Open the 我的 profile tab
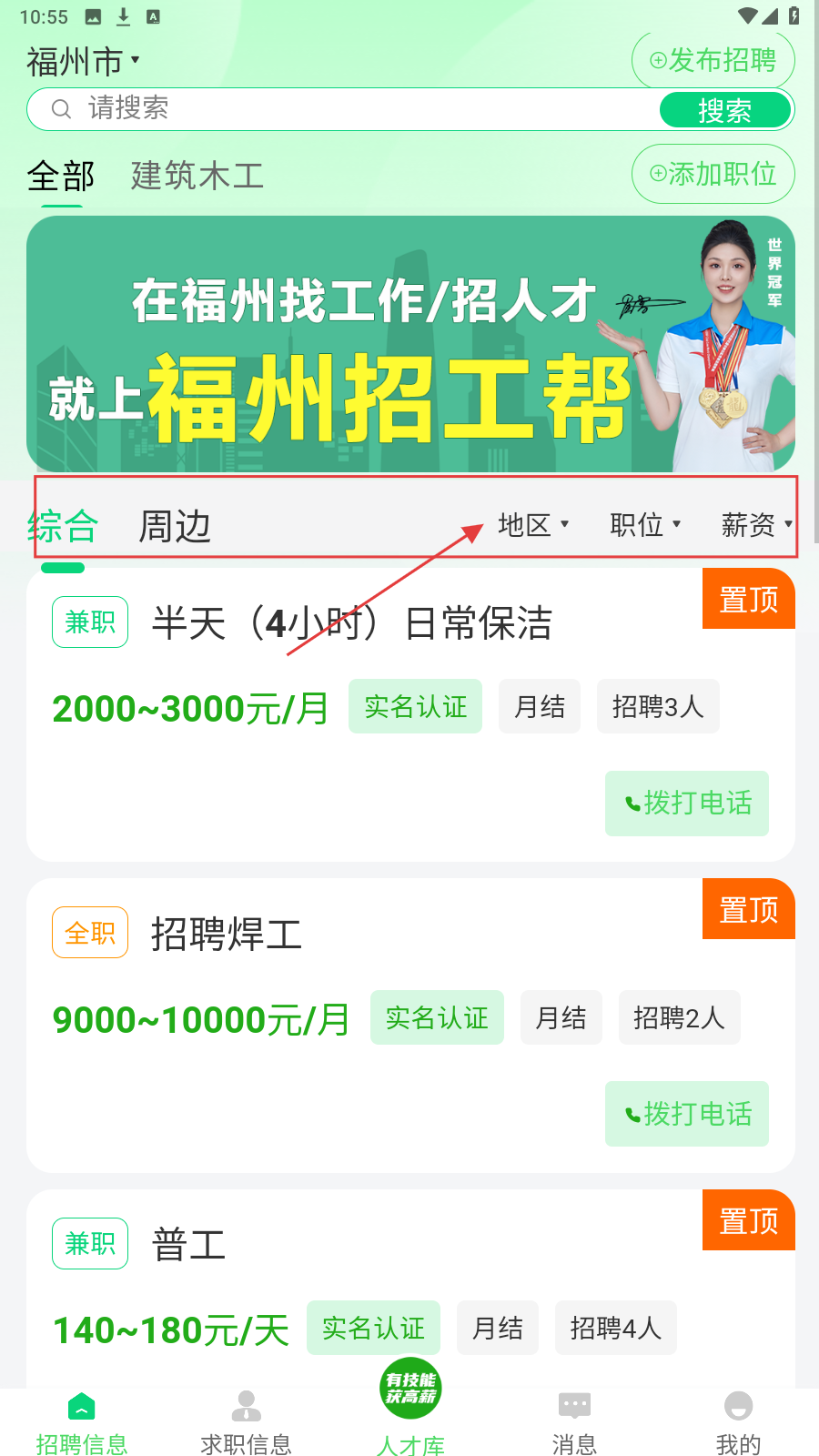The image size is (819, 1456). pos(738,1421)
